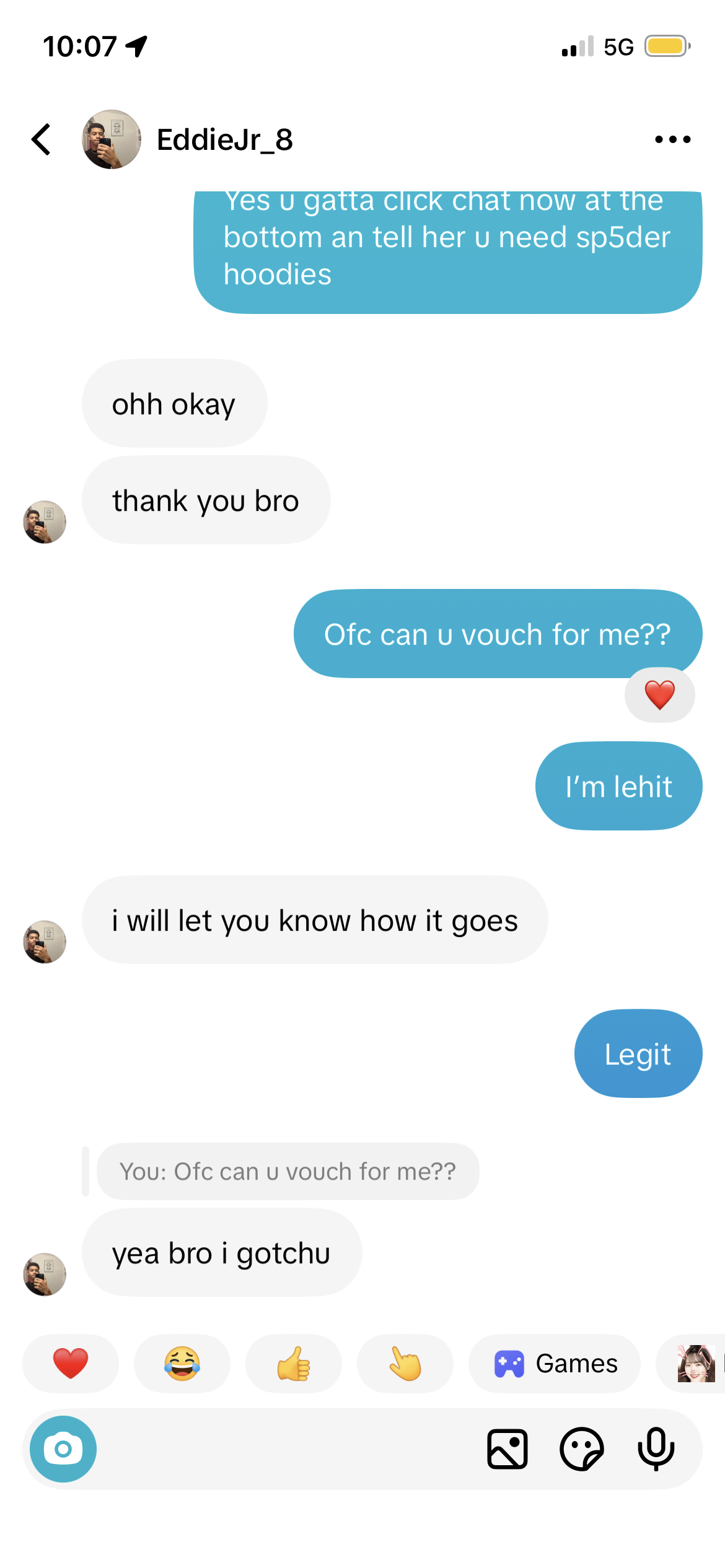Send a red heart quick reaction
725x1568 pixels.
[71, 1363]
